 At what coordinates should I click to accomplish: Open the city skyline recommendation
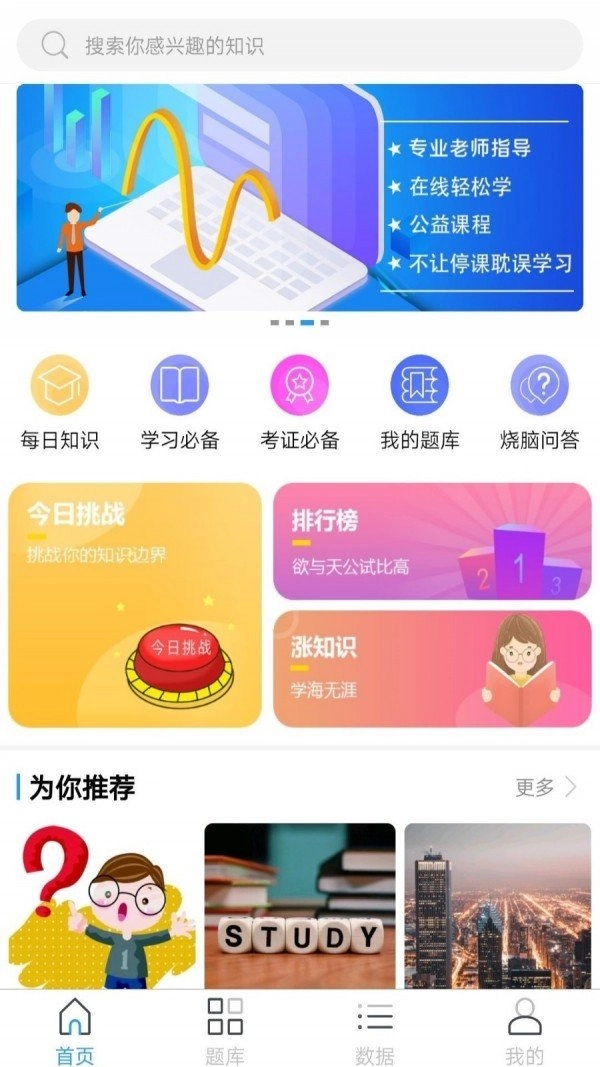(x=498, y=905)
